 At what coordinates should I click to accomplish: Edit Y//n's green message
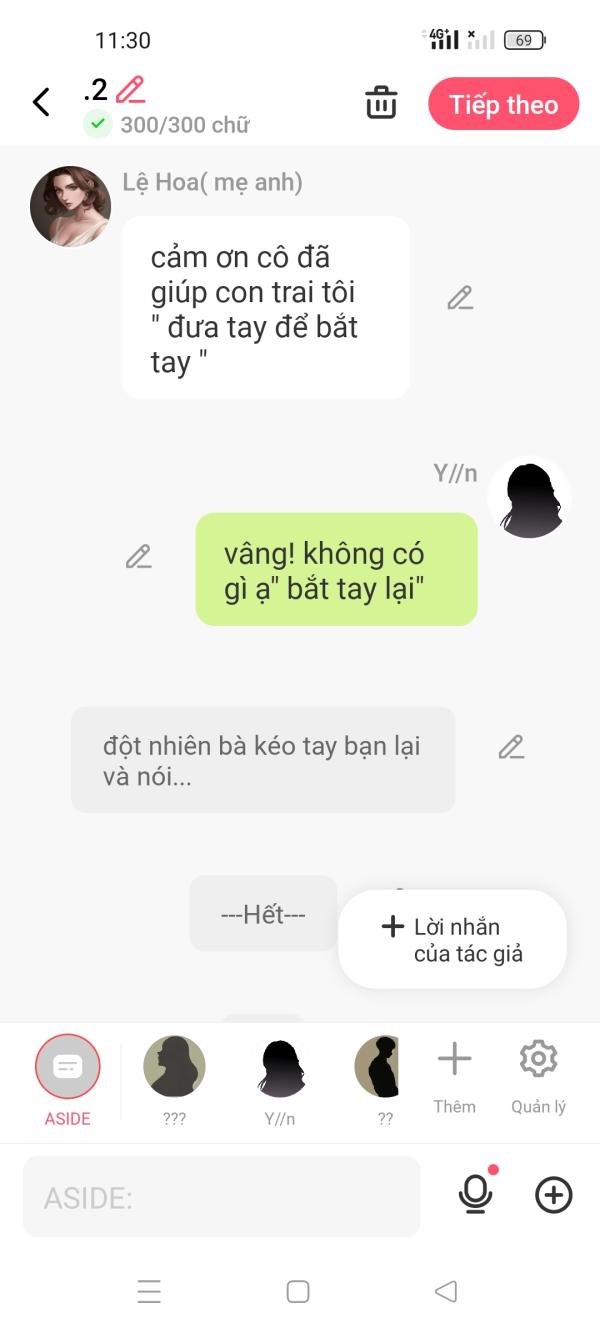coord(139,557)
